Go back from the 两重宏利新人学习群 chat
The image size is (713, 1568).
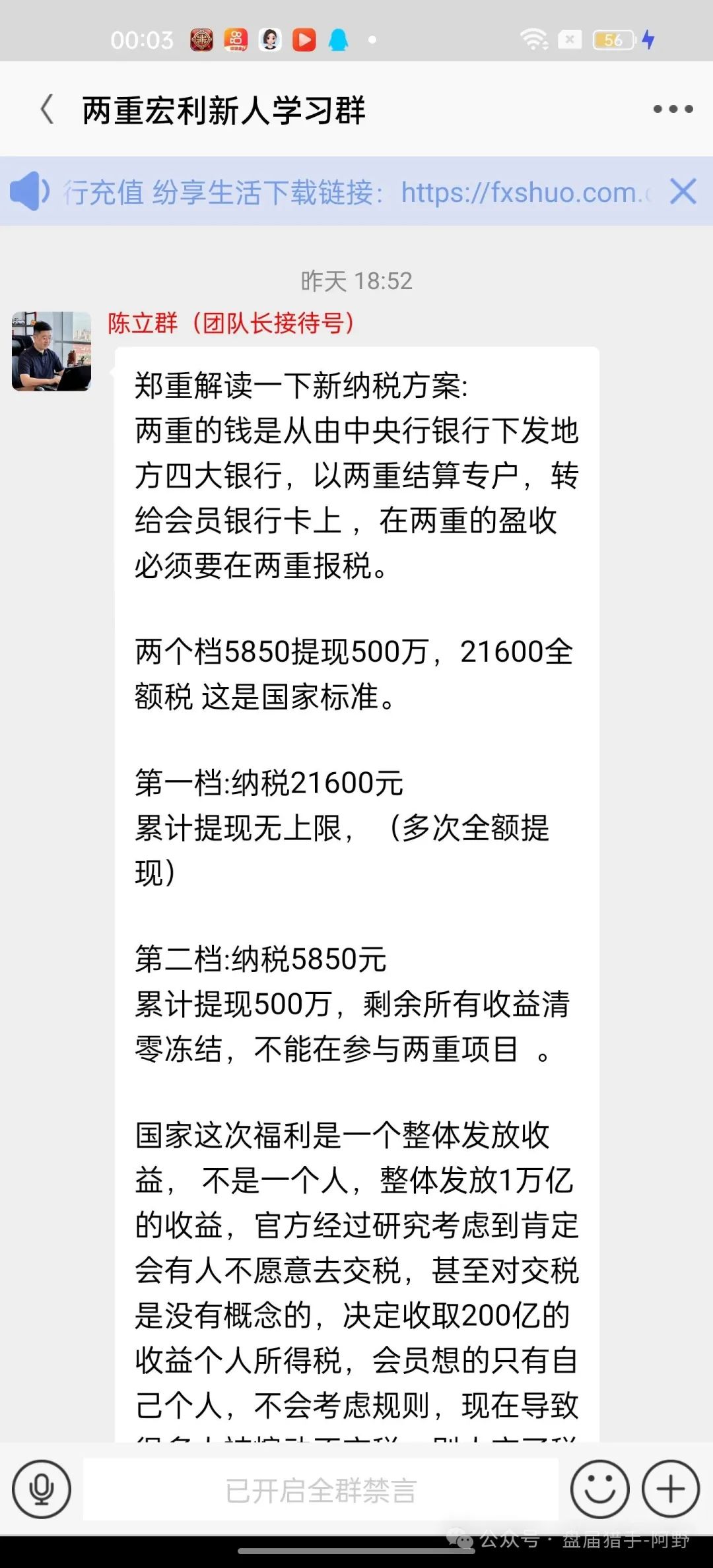click(47, 109)
